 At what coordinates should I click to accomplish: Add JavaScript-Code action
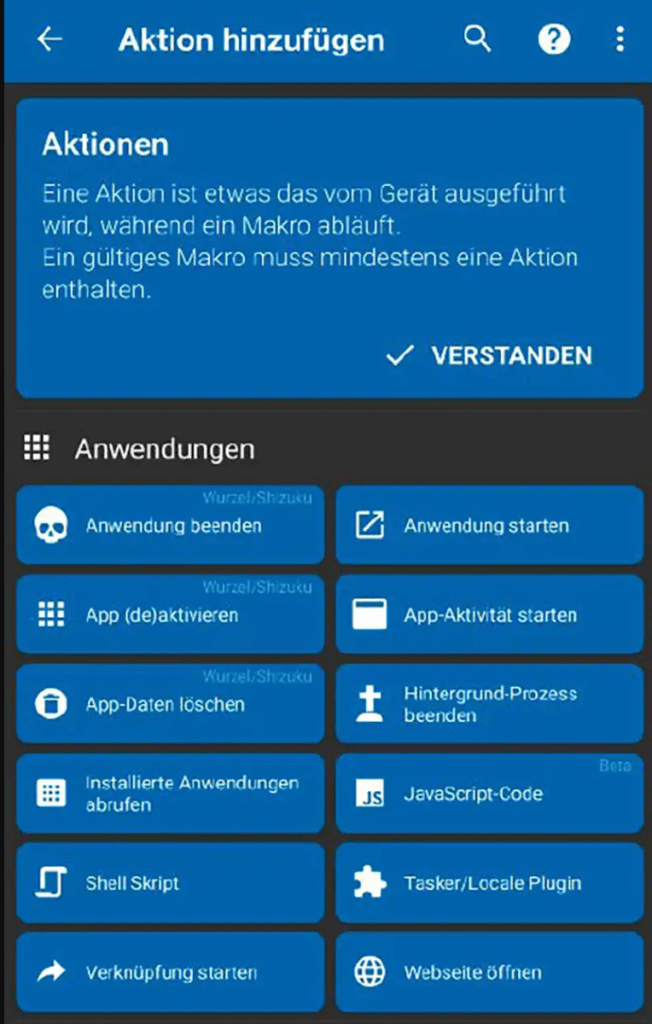click(489, 794)
